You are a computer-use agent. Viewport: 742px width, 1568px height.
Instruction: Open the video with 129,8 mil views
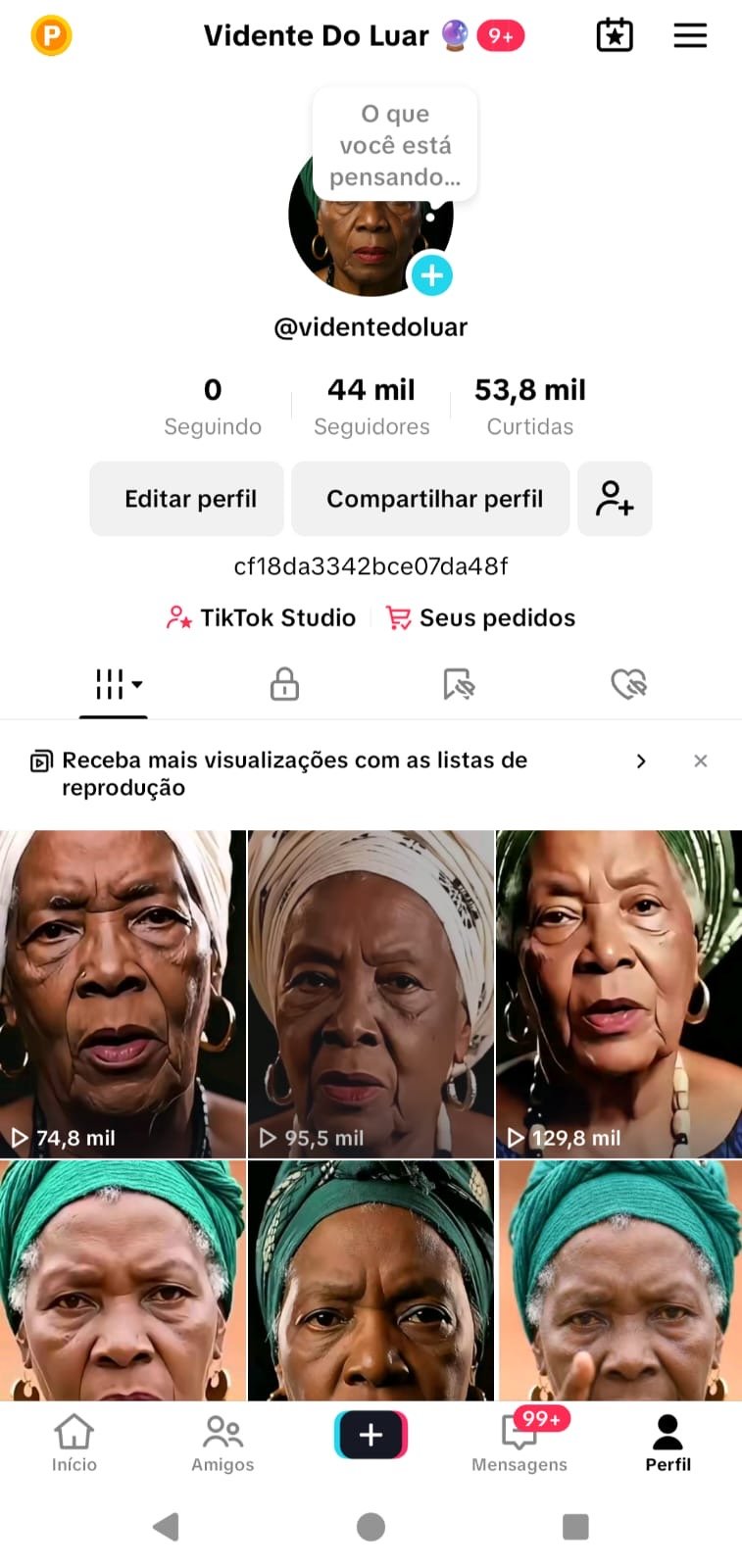click(x=619, y=994)
